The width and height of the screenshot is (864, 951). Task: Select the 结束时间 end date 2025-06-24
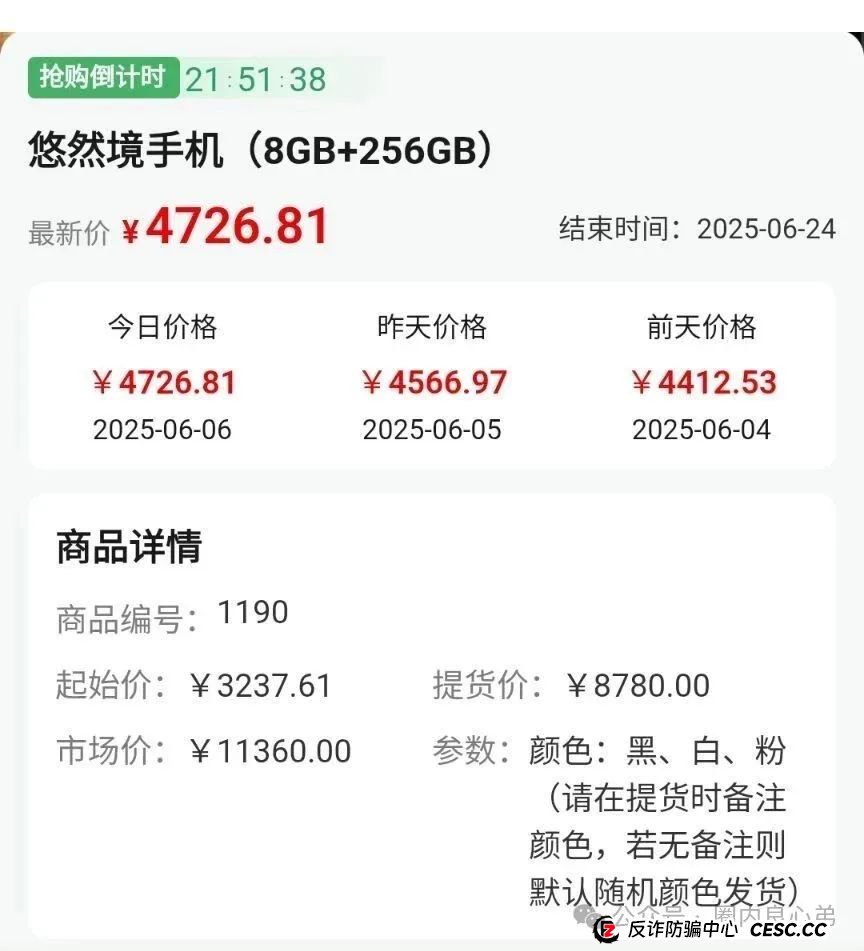coord(763,229)
